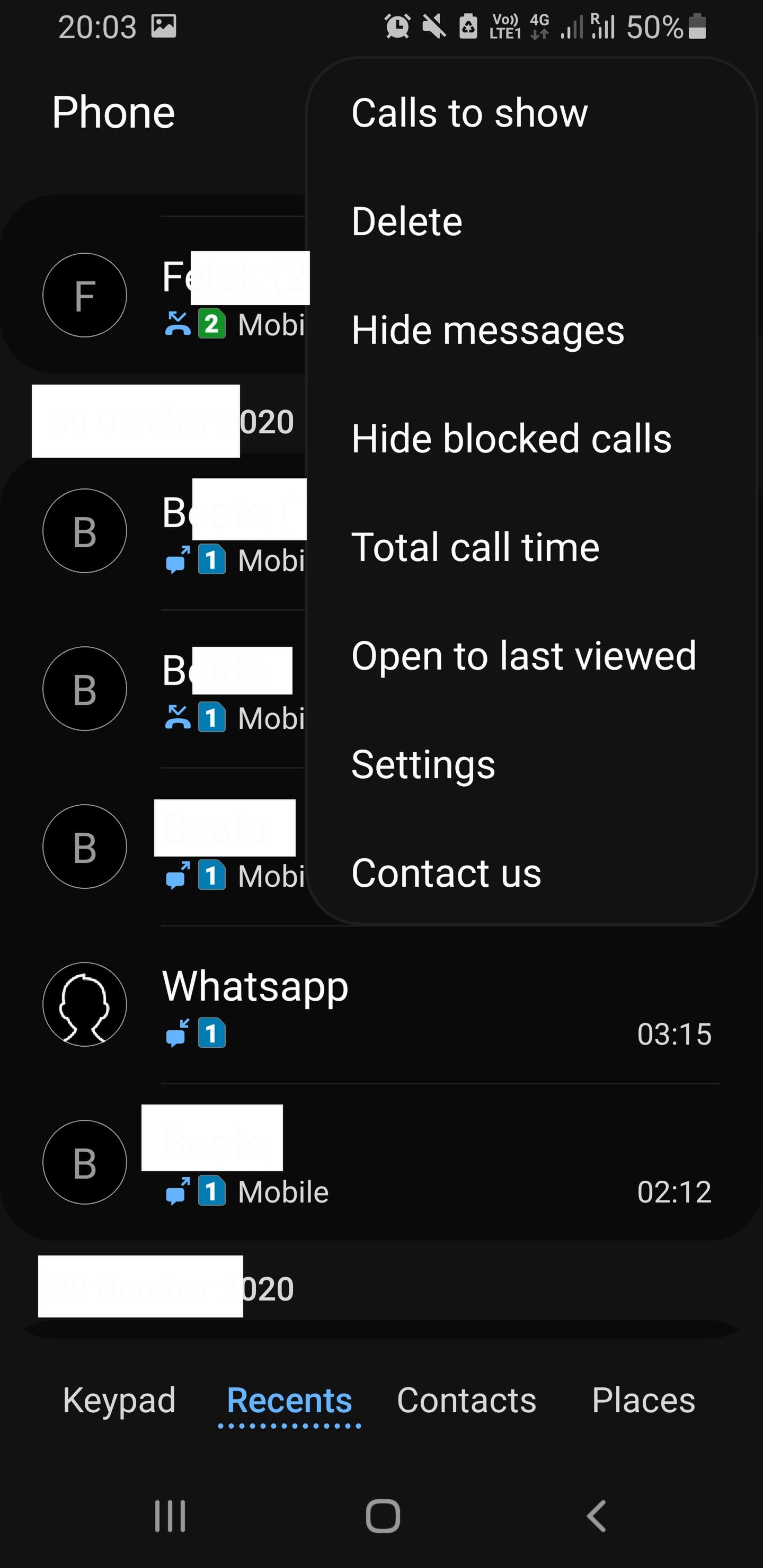Choose Delete from the menu

tap(531, 221)
